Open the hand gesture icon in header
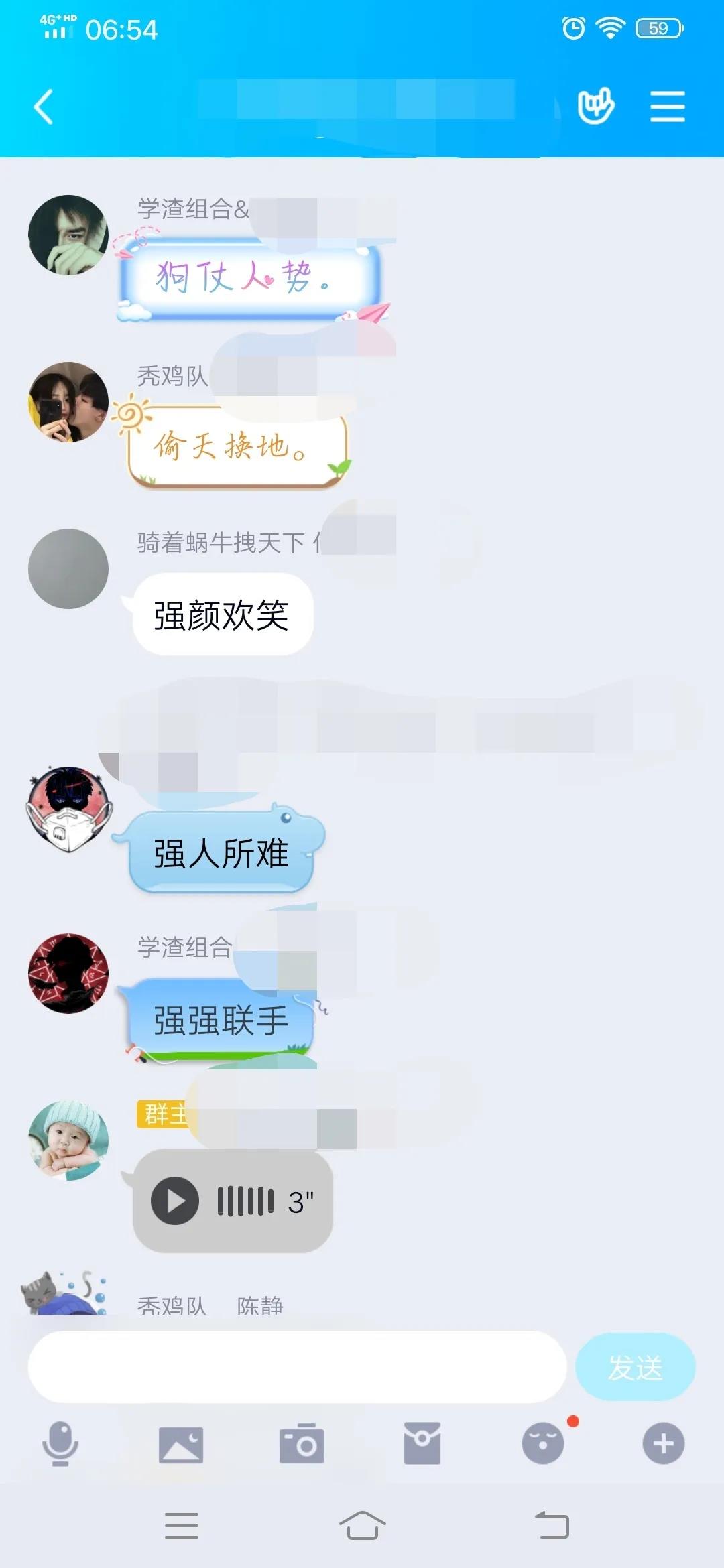The width and height of the screenshot is (724, 1568). point(595,106)
